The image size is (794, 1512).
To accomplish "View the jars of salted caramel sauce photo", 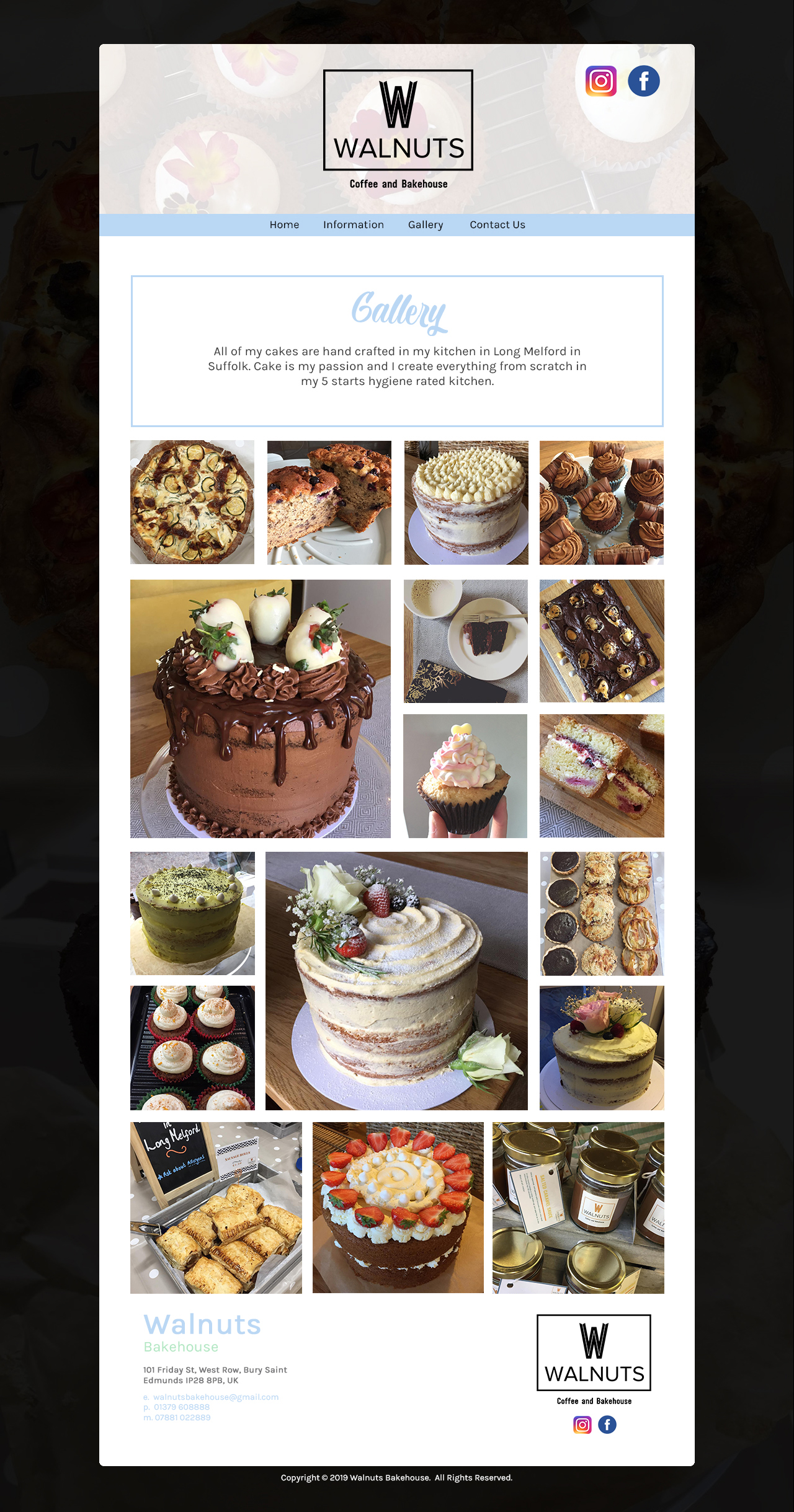I will pos(578,1208).
